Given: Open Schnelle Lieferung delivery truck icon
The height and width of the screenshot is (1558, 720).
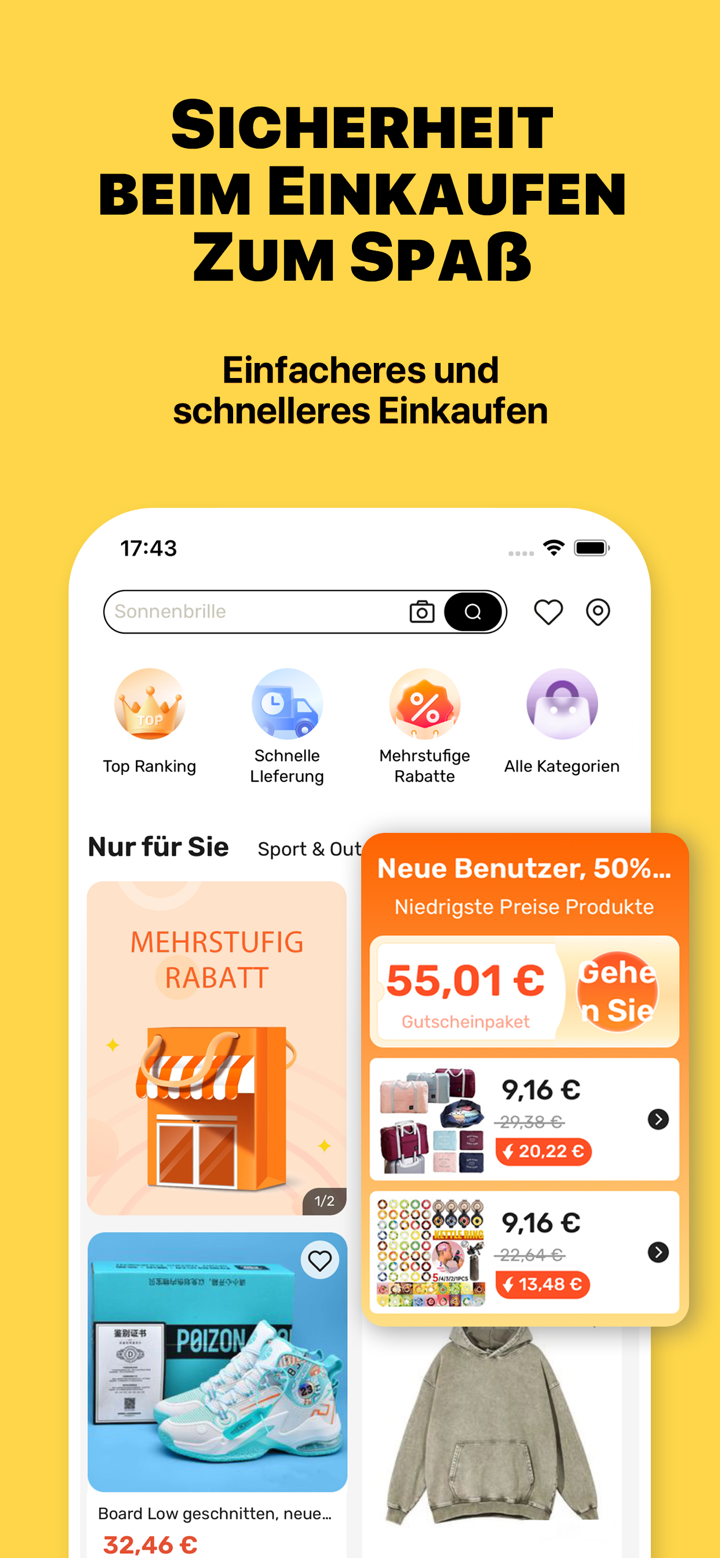Looking at the screenshot, I should [287, 703].
